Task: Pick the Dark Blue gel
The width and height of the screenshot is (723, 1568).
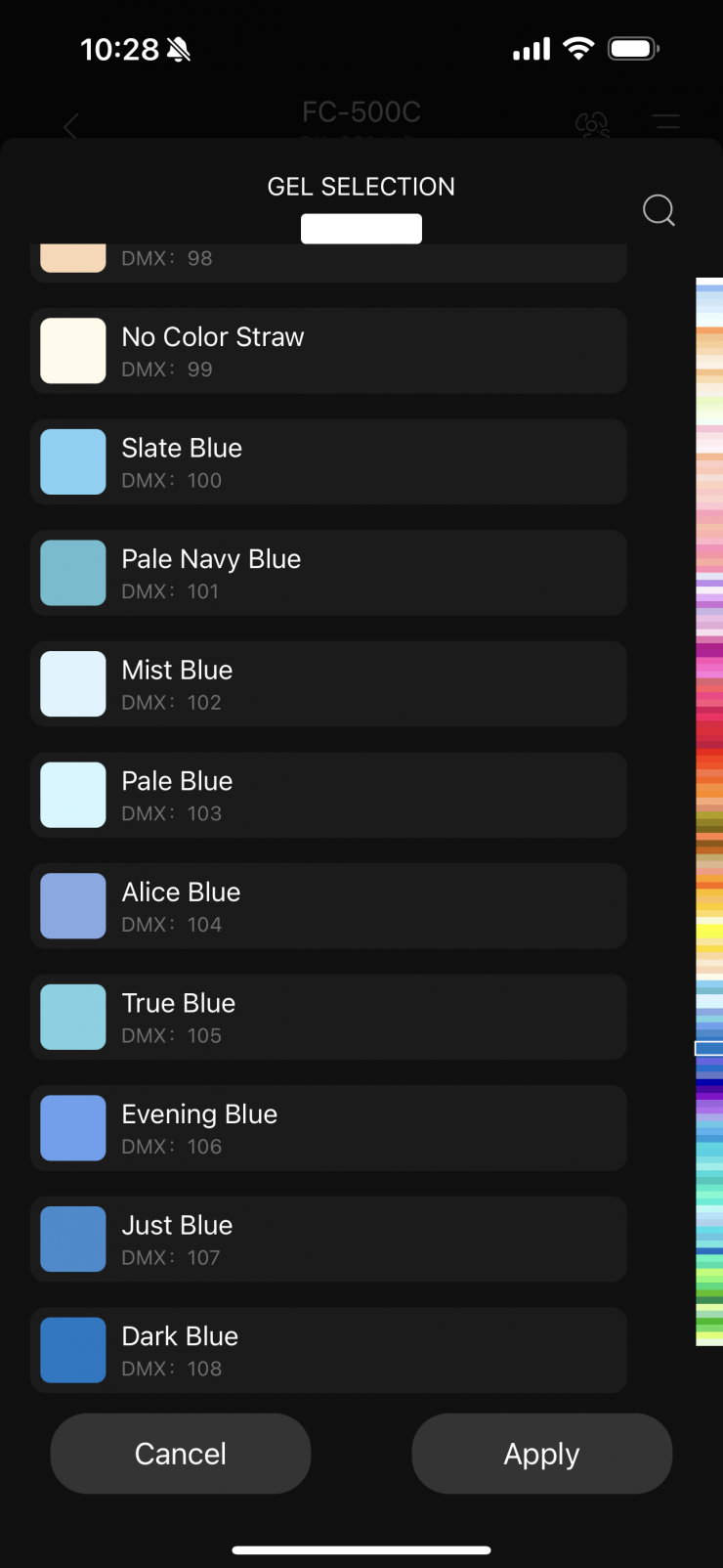Action: [328, 1350]
